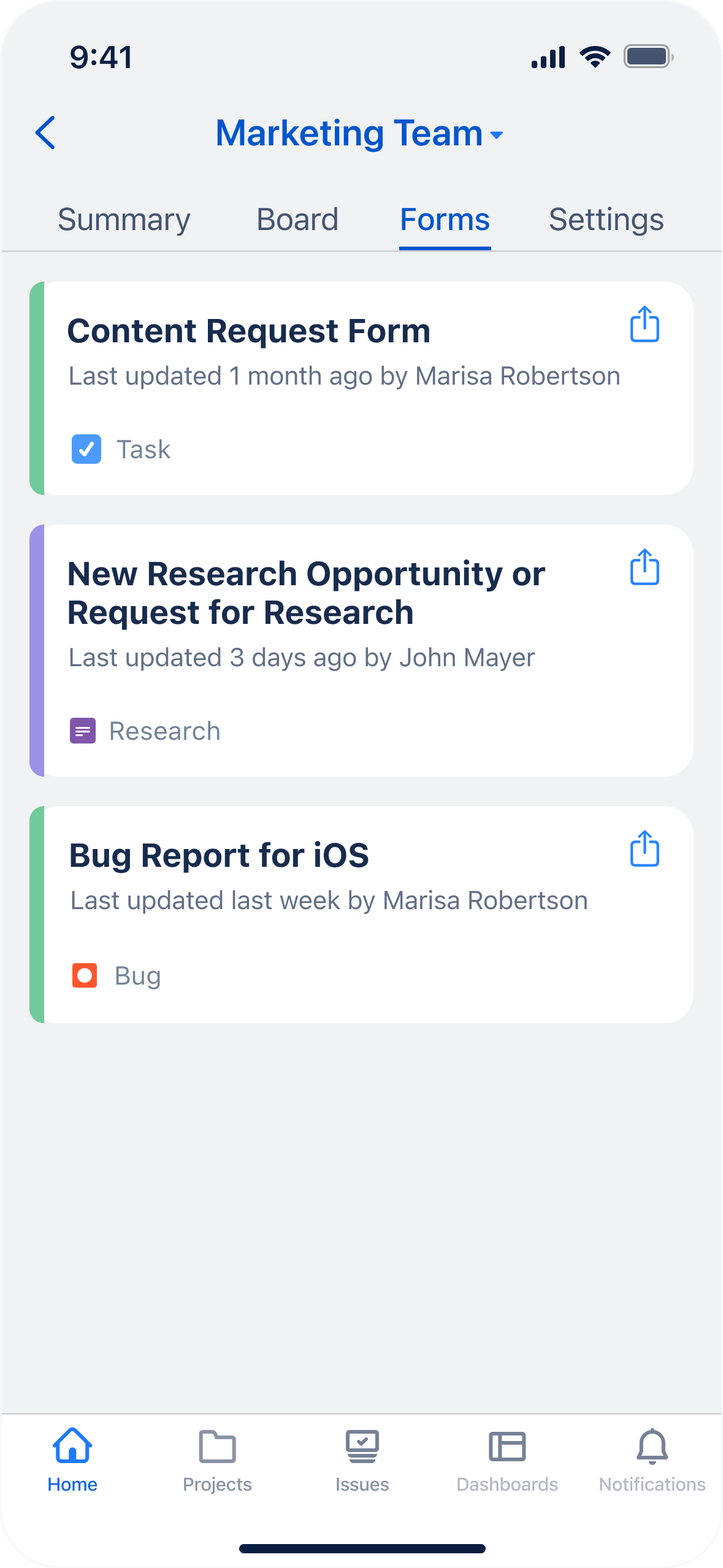Image resolution: width=723 pixels, height=1568 pixels.
Task: Select the Forms tab
Action: tap(445, 220)
